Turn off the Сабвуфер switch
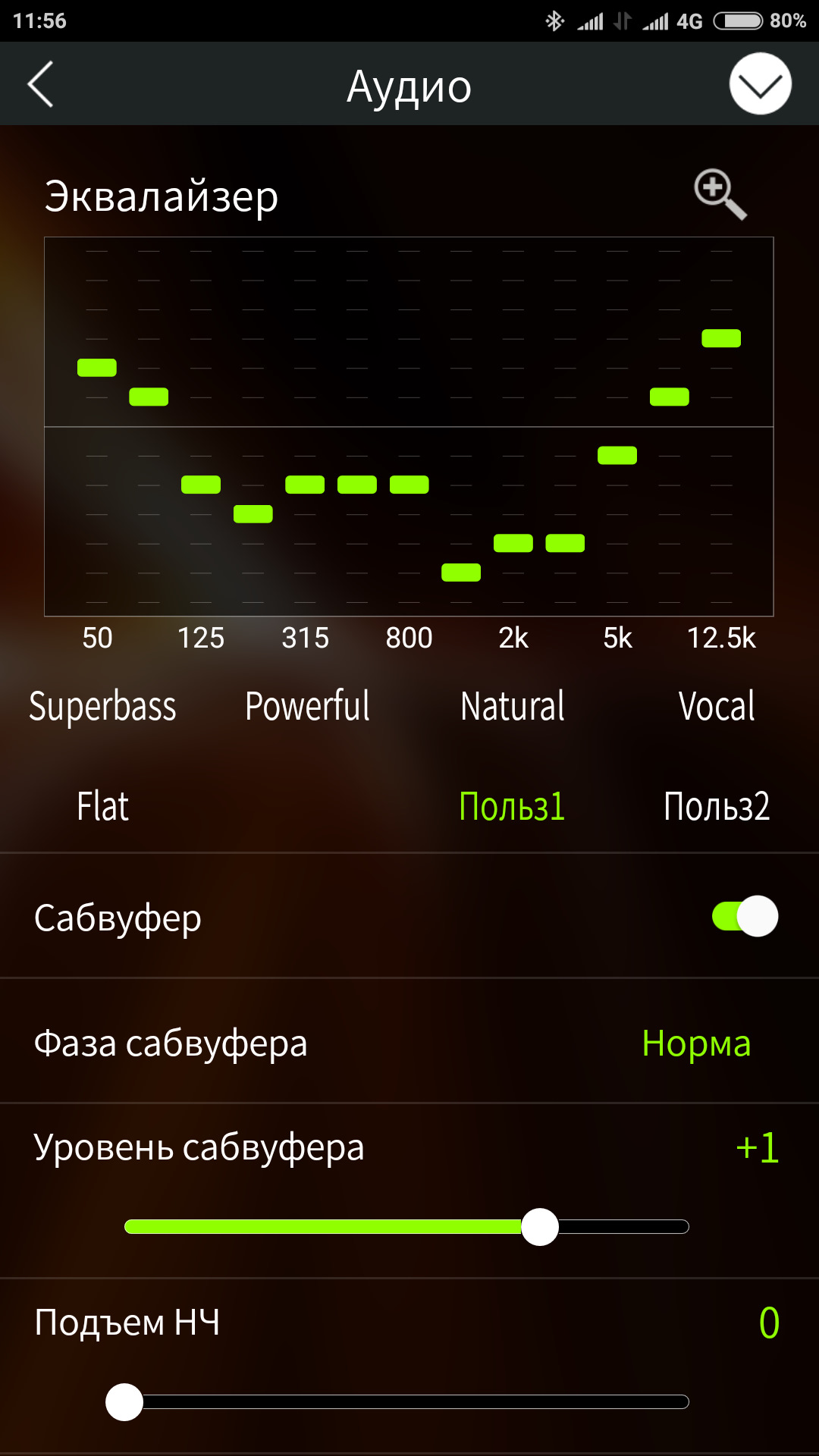 745,916
